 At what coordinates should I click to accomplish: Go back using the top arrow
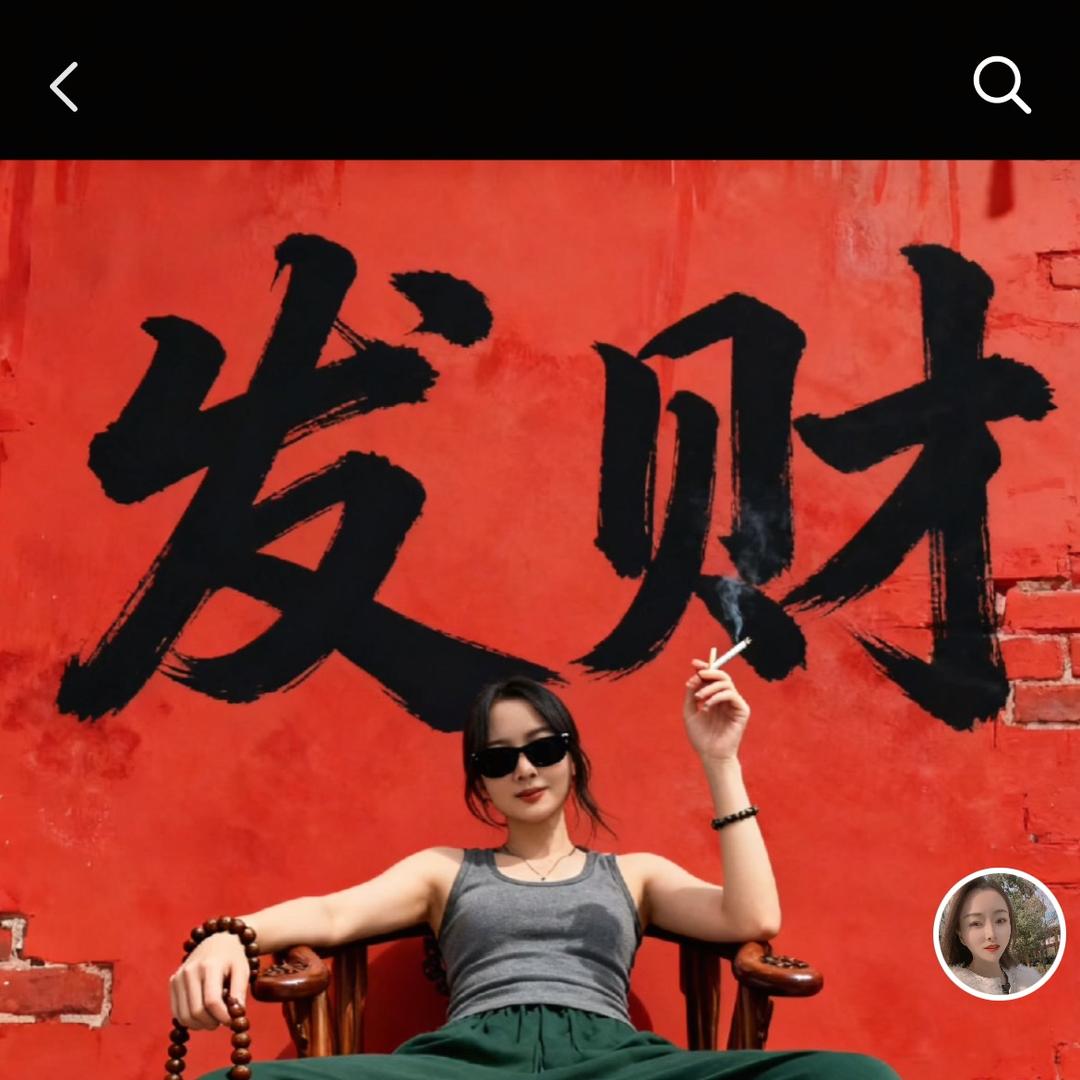point(64,87)
